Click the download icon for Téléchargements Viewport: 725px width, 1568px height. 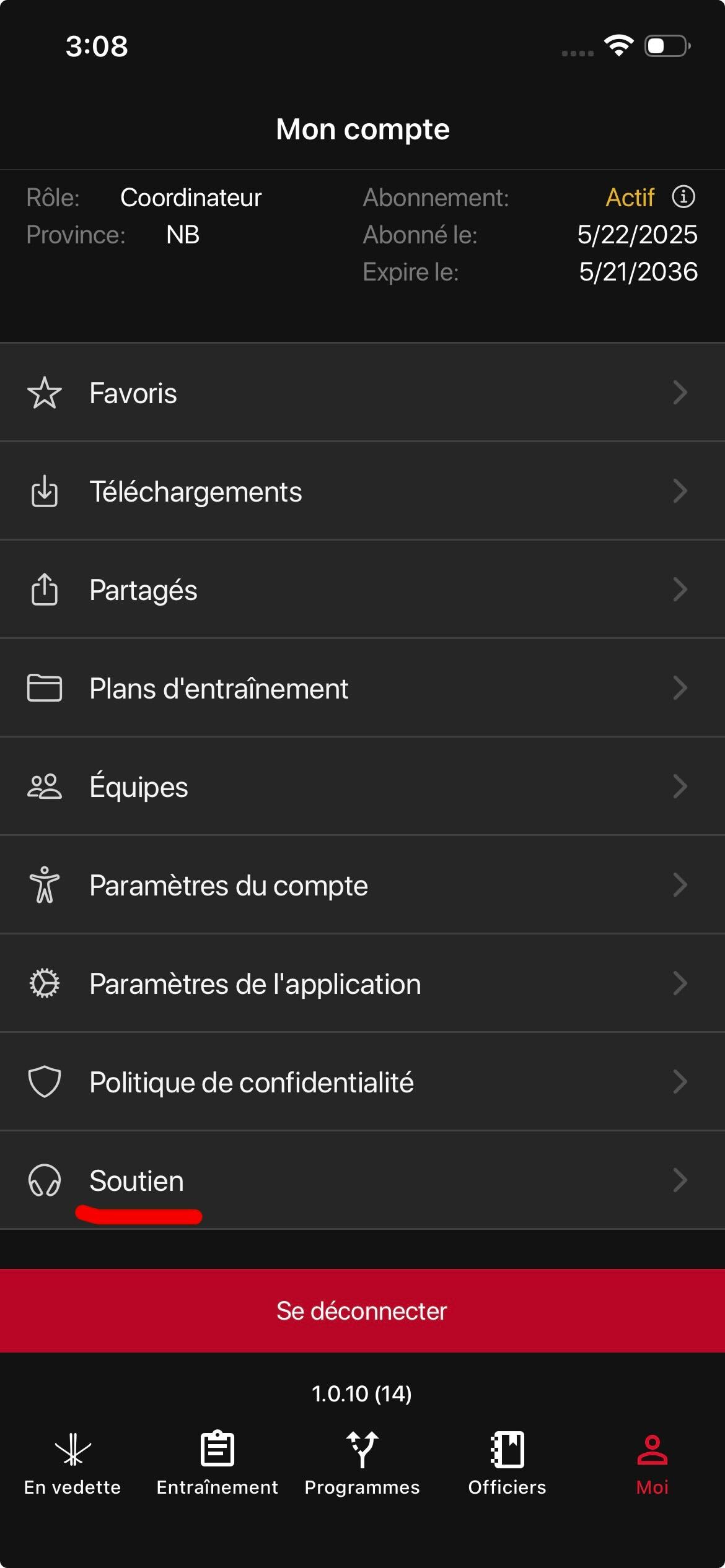[x=43, y=491]
